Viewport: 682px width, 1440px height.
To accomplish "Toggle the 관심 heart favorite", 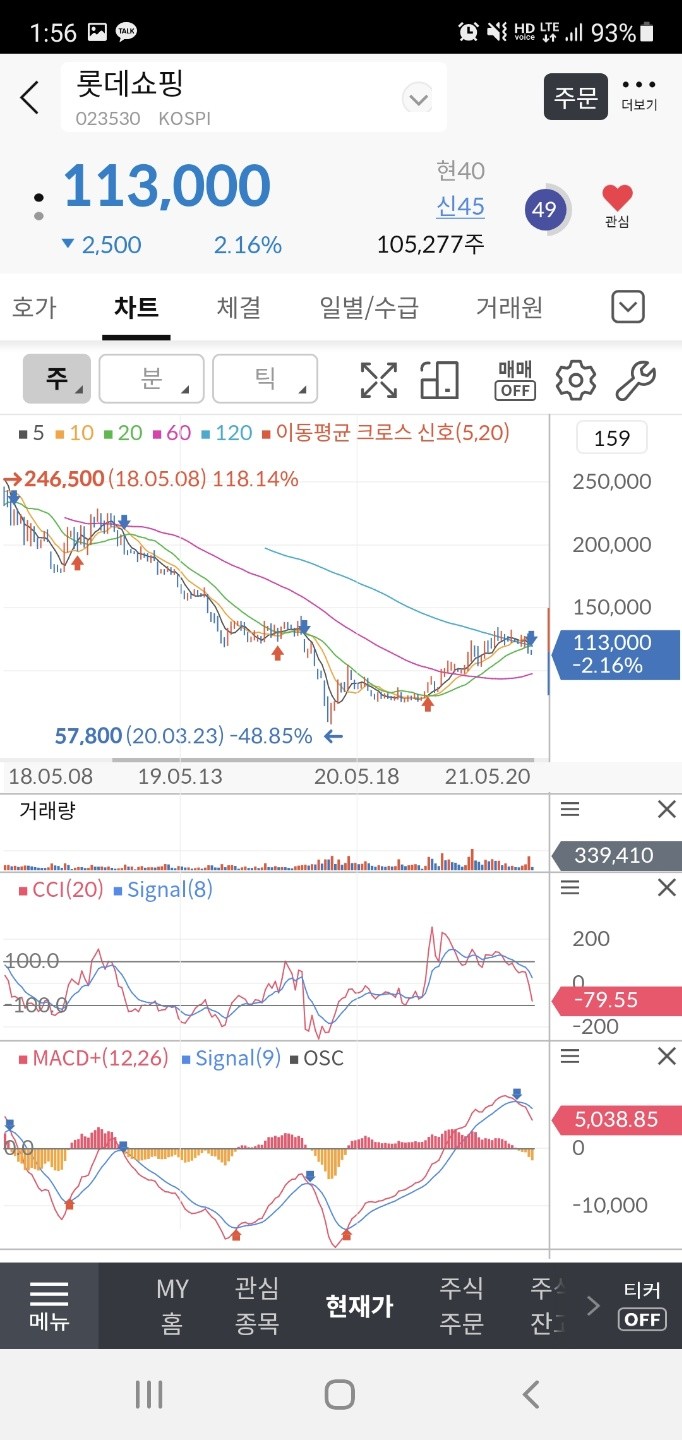I will (x=618, y=206).
